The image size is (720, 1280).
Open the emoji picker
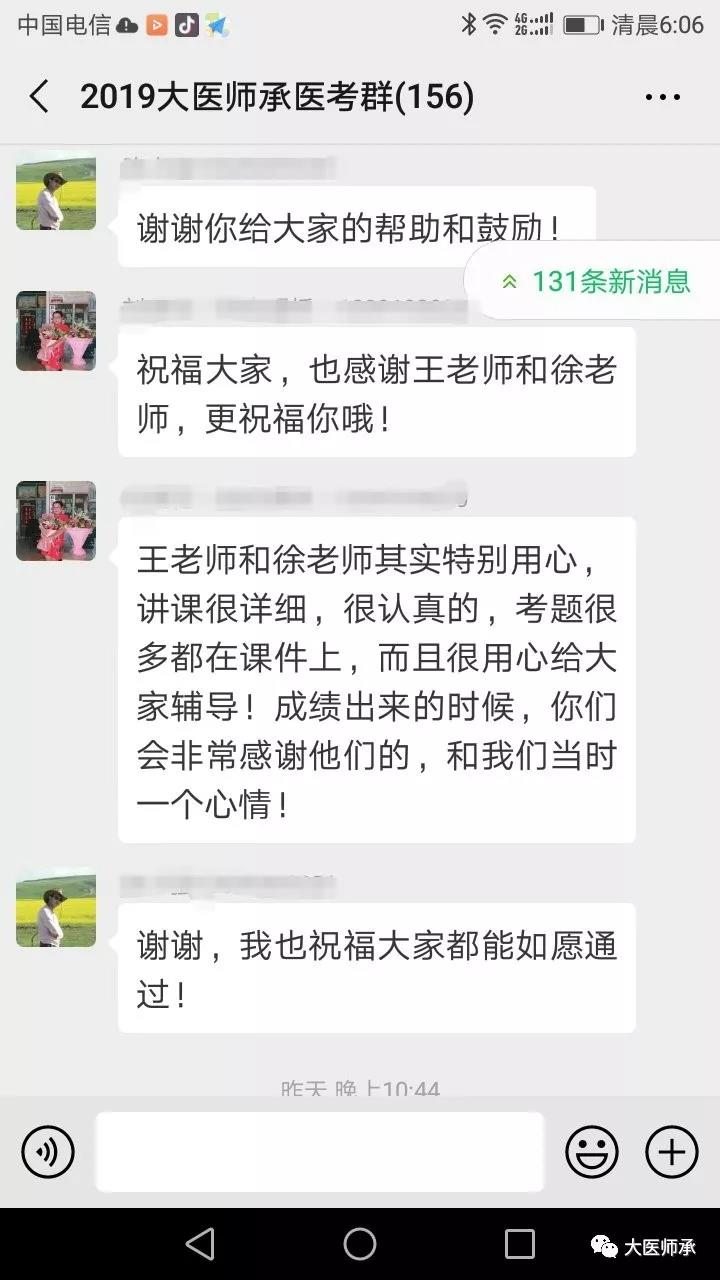coord(592,1152)
